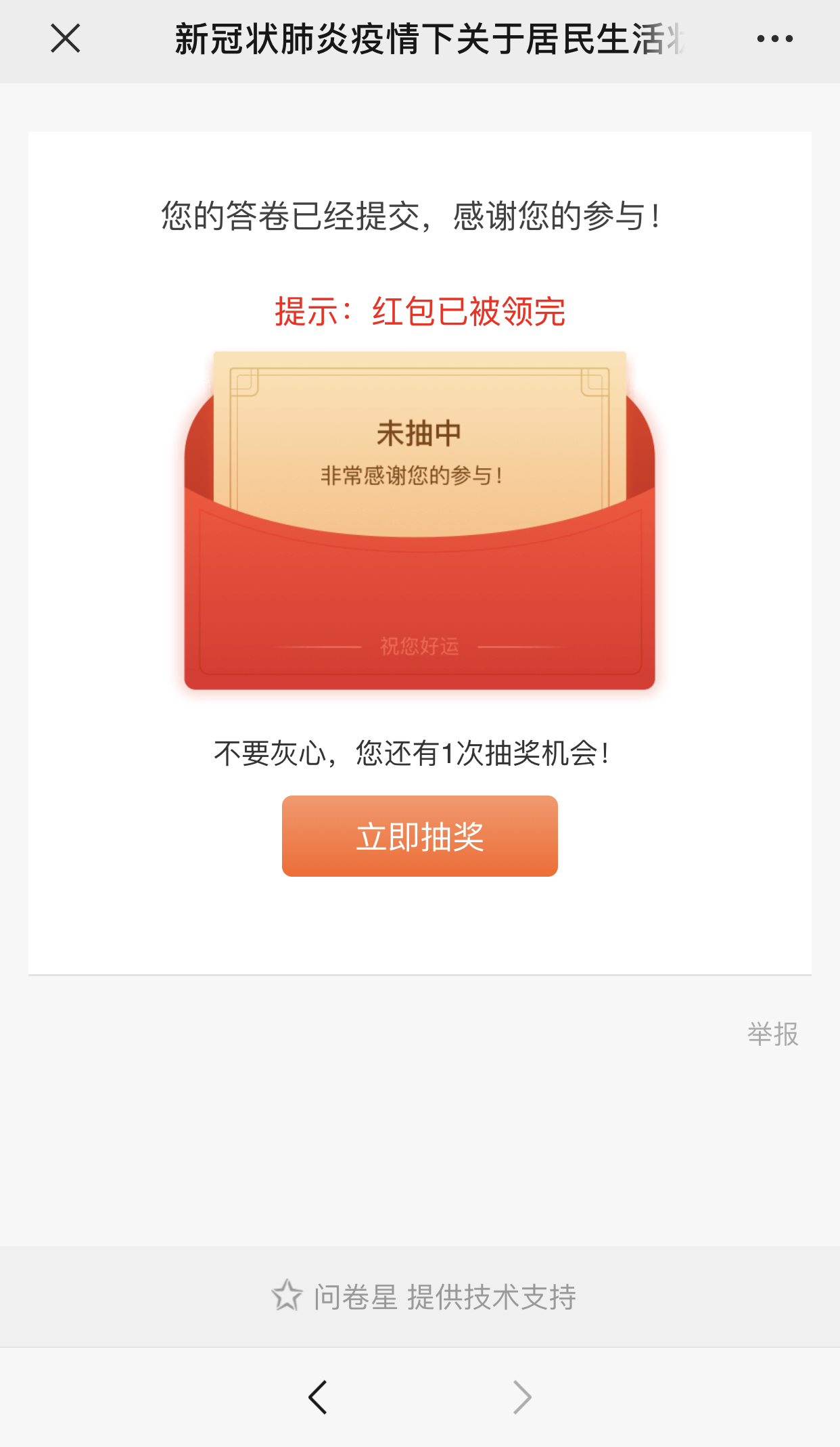Go back to the previous page
This screenshot has height=1447, width=840.
pos(318,1397)
